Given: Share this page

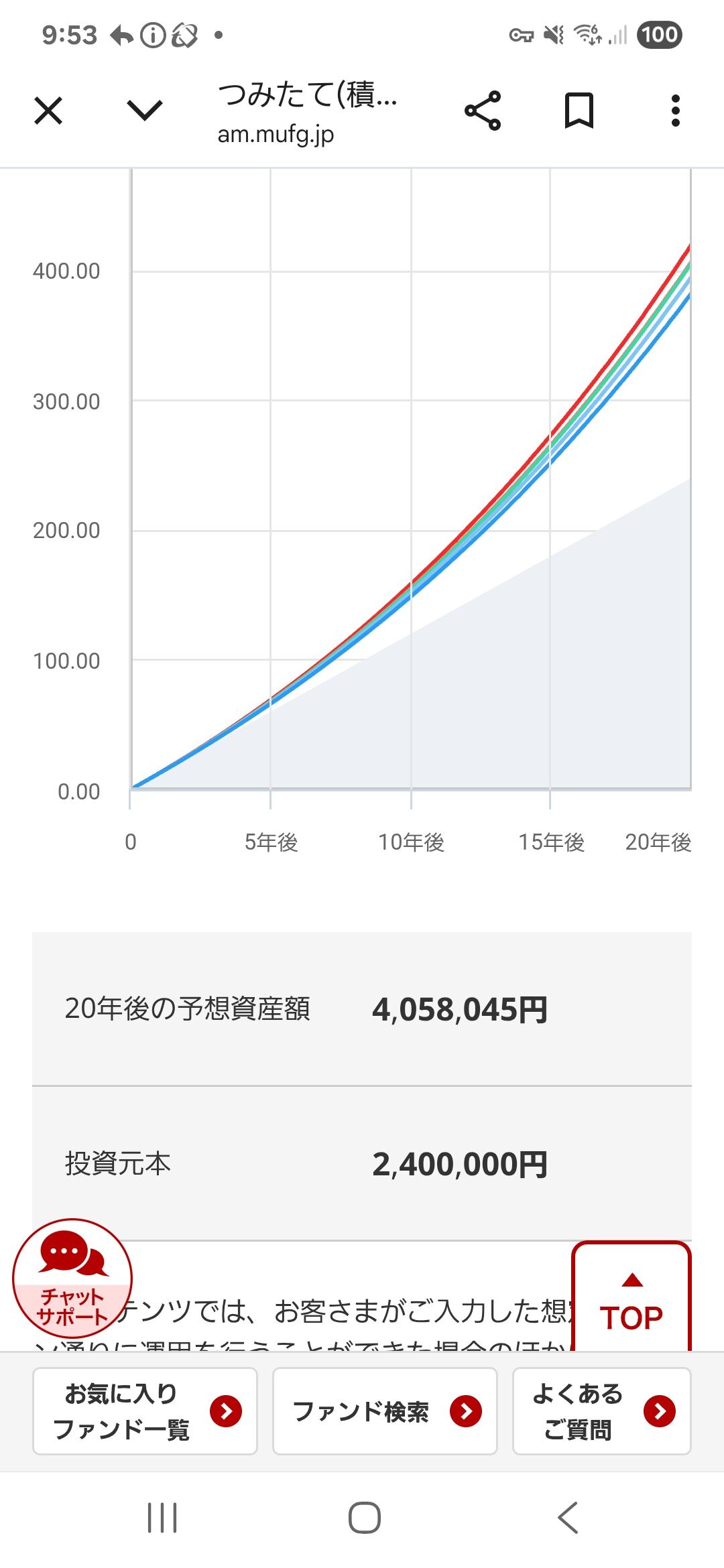Looking at the screenshot, I should 483,111.
